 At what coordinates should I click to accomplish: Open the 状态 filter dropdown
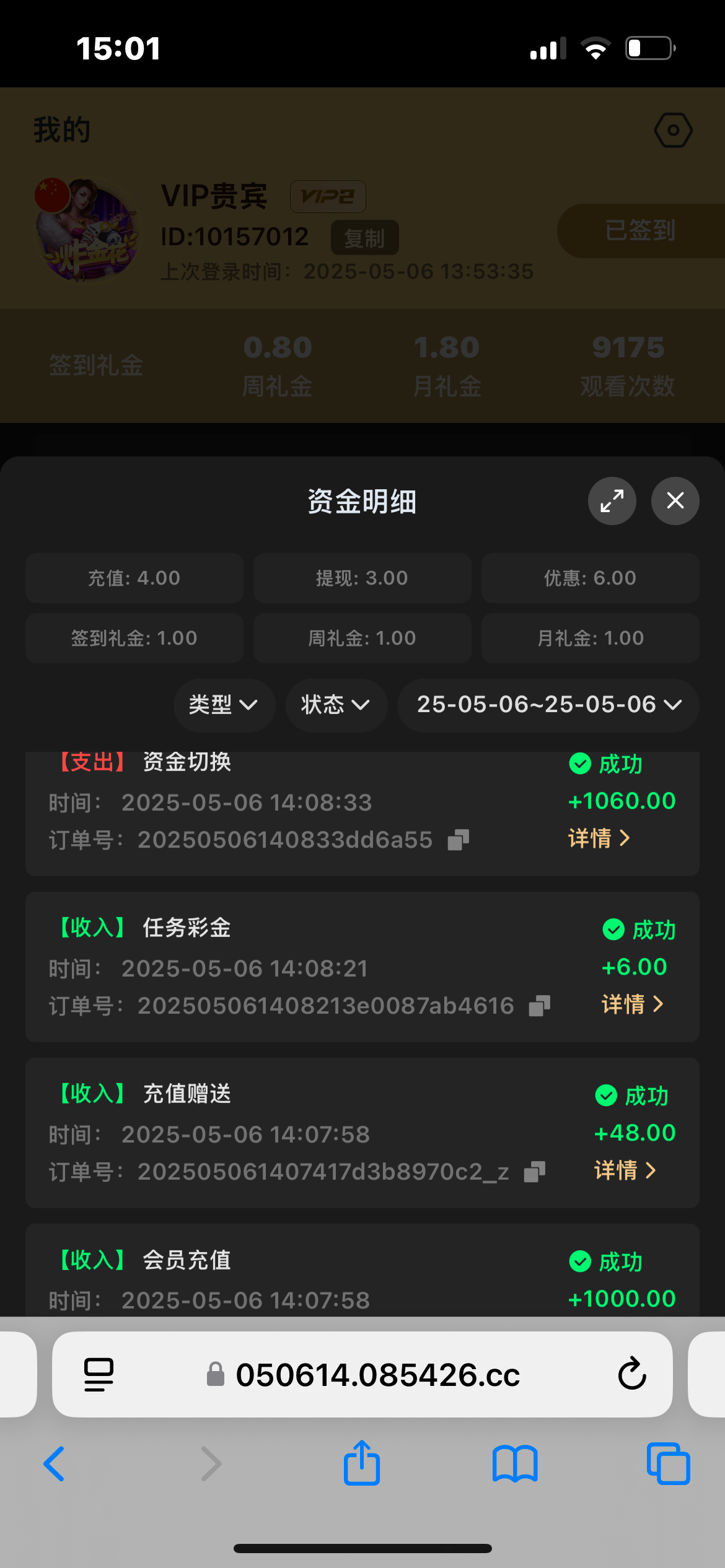(x=335, y=705)
